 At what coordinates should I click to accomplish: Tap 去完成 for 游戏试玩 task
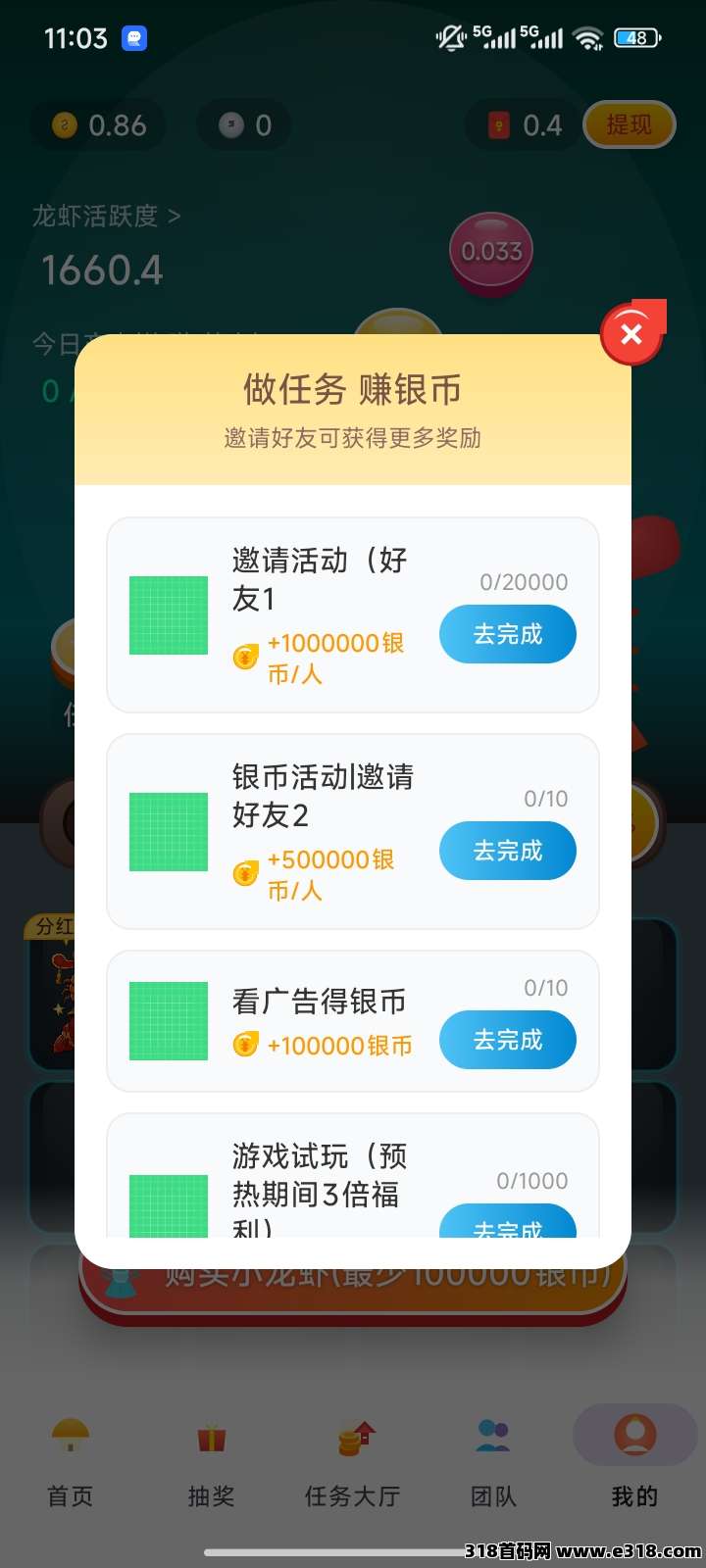507,1223
